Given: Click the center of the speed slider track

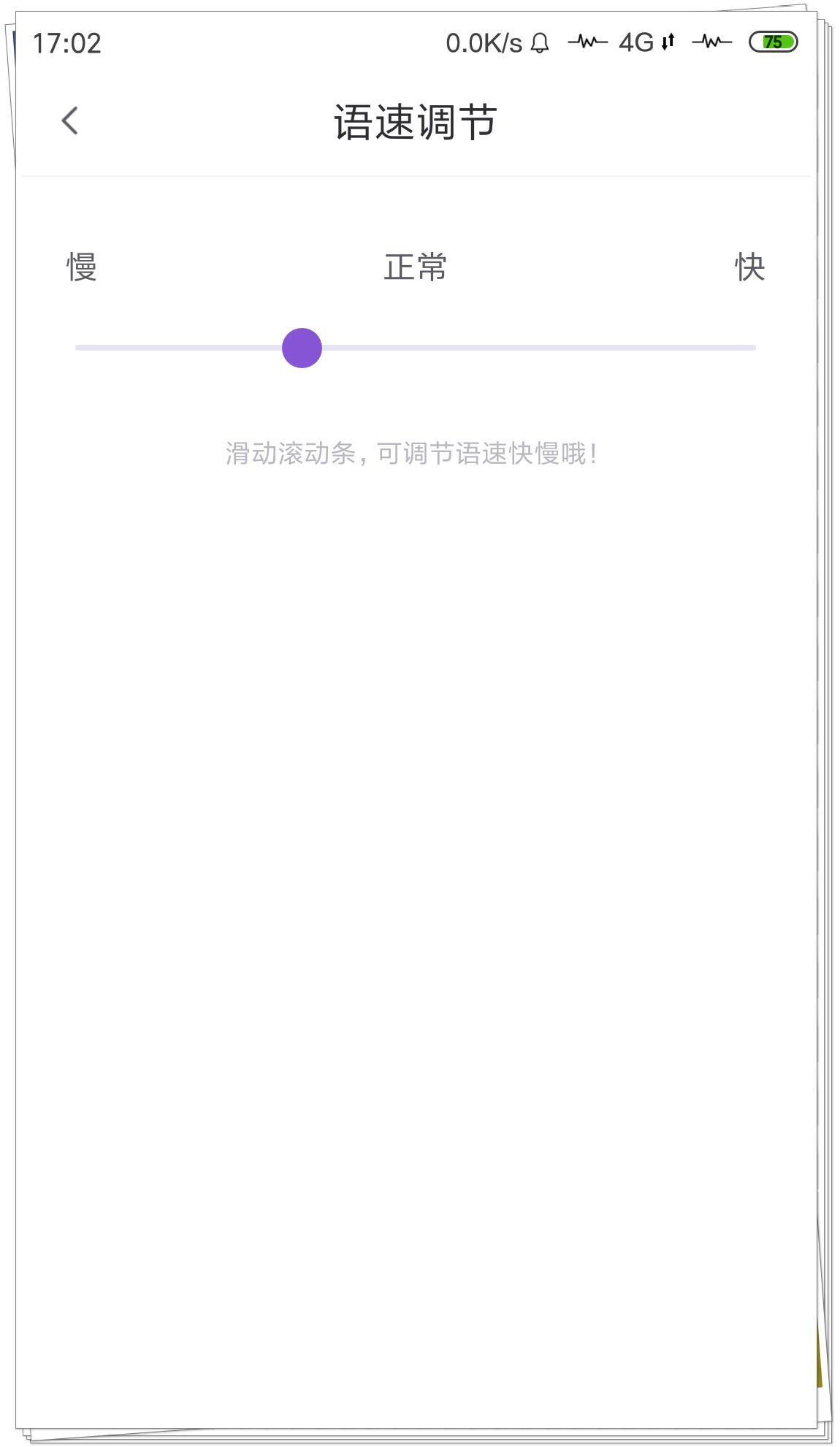Looking at the screenshot, I should point(415,348).
